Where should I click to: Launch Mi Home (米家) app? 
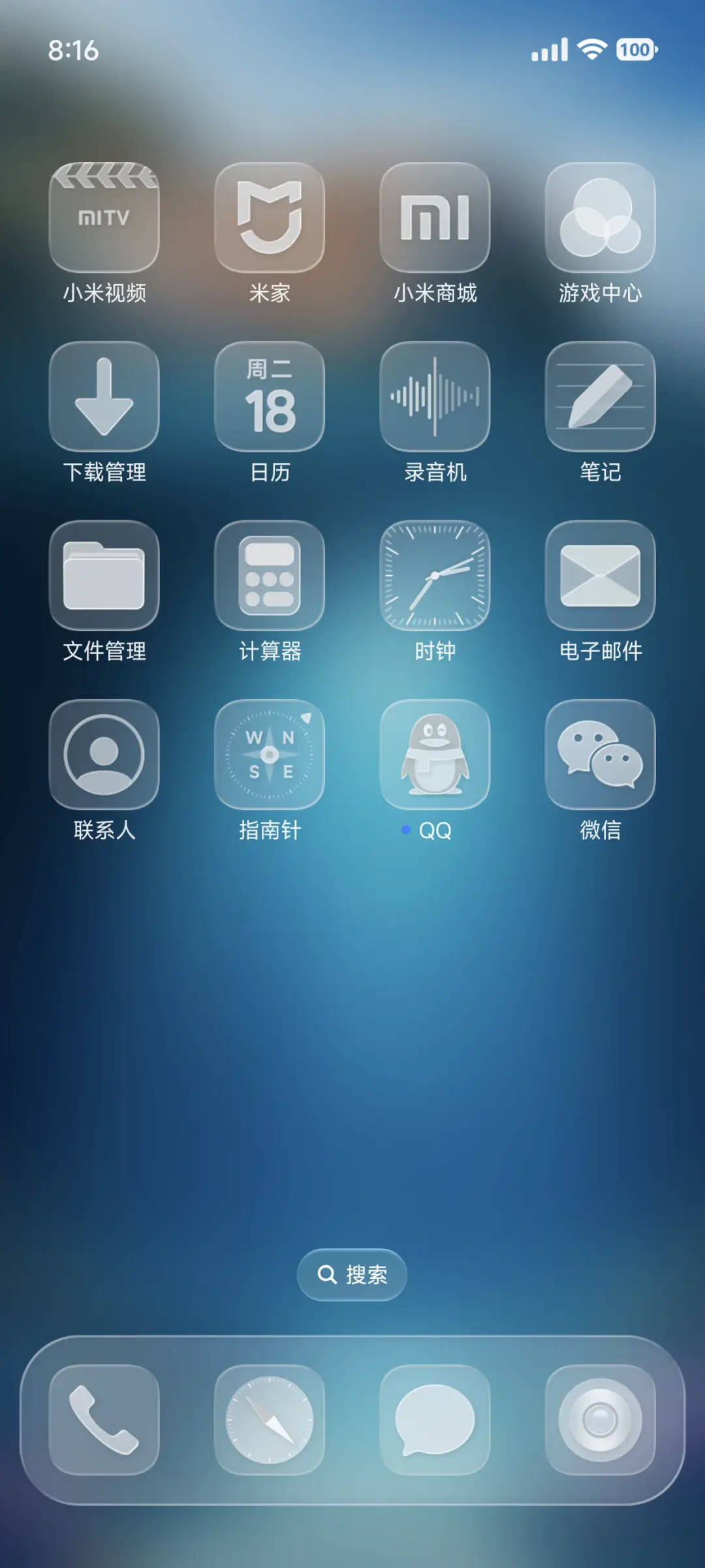[270, 218]
